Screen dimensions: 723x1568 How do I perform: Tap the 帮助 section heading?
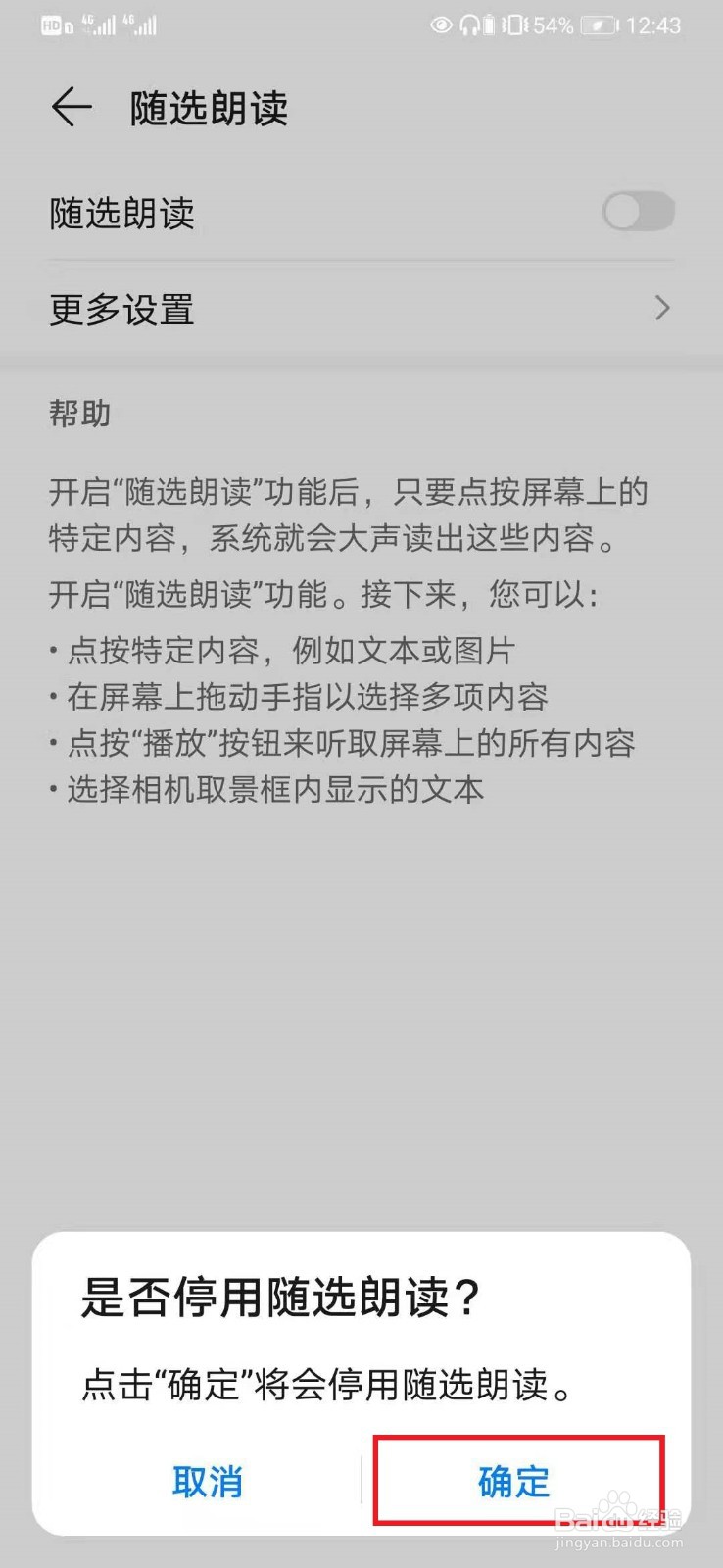(76, 414)
